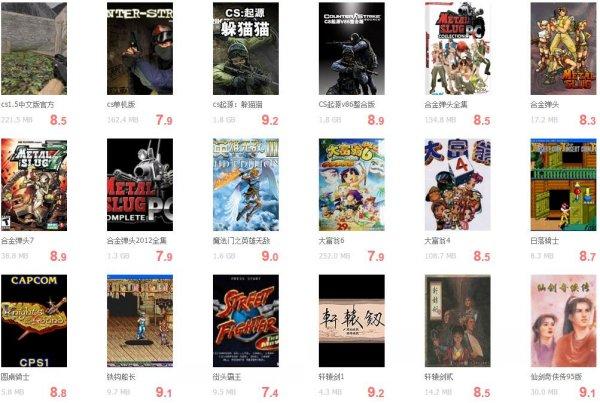The width and height of the screenshot is (600, 403).
Task: View the 轩辕剑1 game page
Action: click(x=351, y=321)
